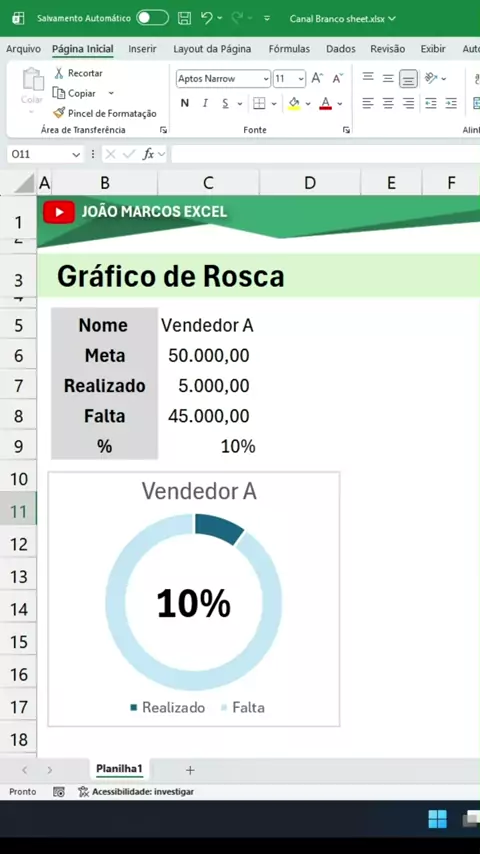Click into the formula bar
This screenshot has height=854, width=480.
click(x=325, y=155)
